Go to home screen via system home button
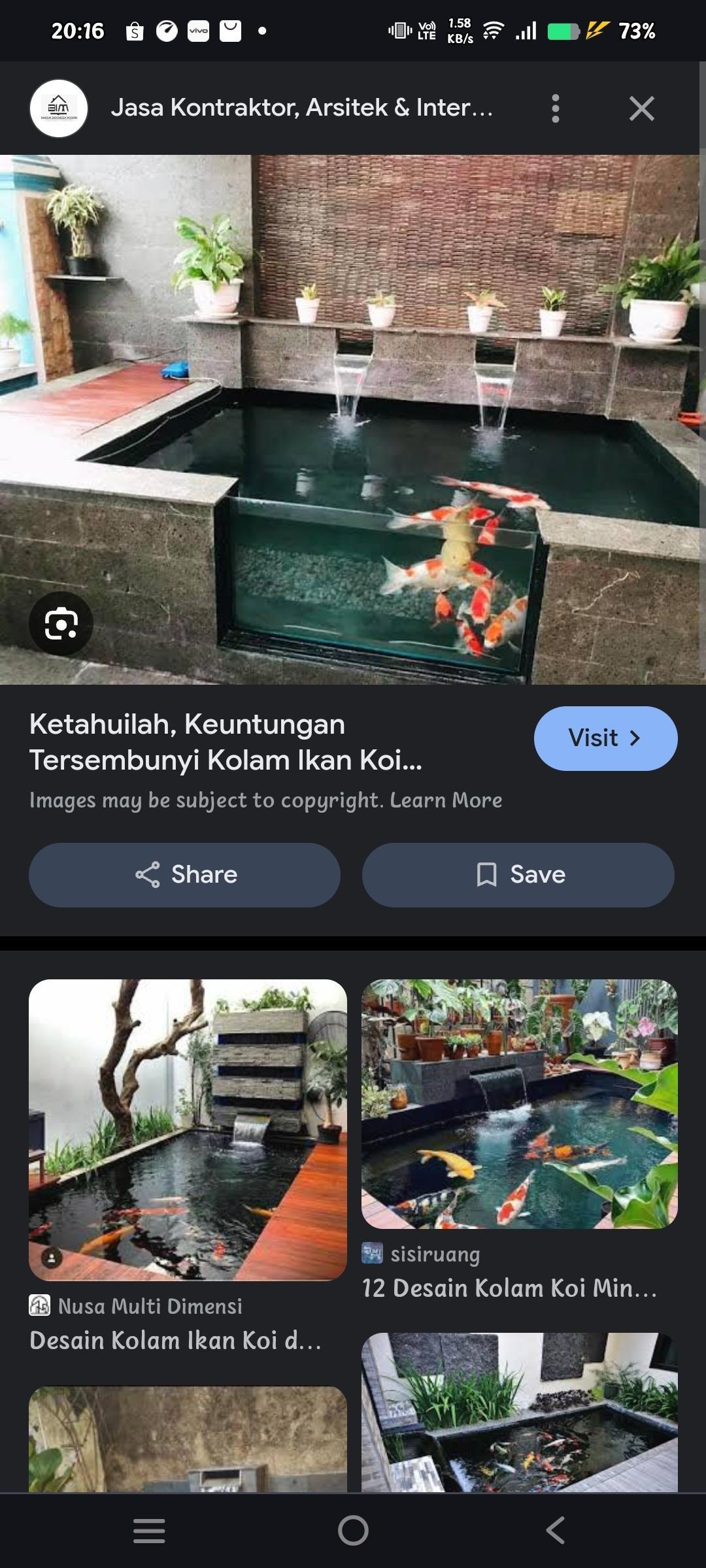Screen dimensions: 706x1568 click(353, 1530)
